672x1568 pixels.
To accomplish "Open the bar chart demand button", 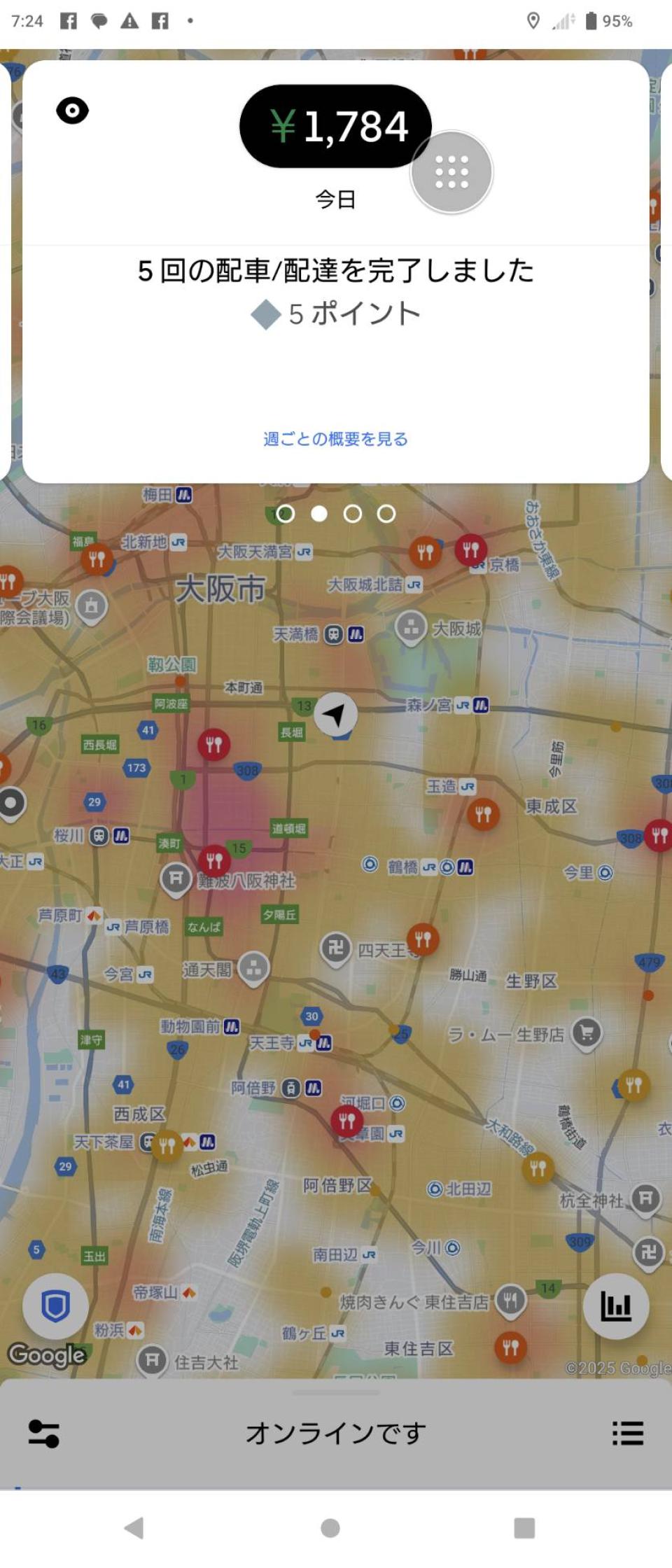I will point(616,1306).
